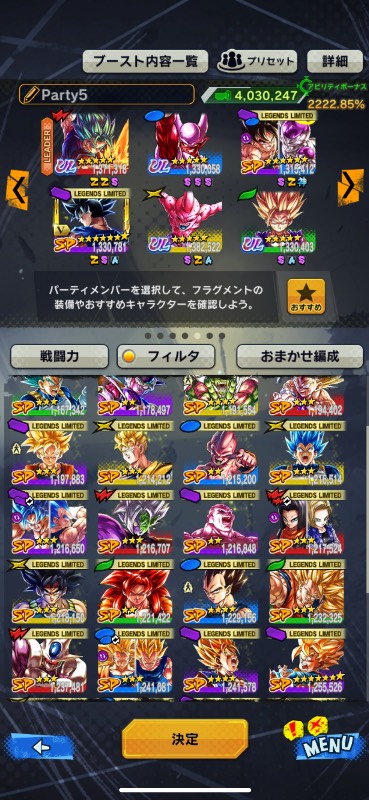369x800 pixels.
Task: Select the leader character with power 1,371,316
Action: click(91, 145)
